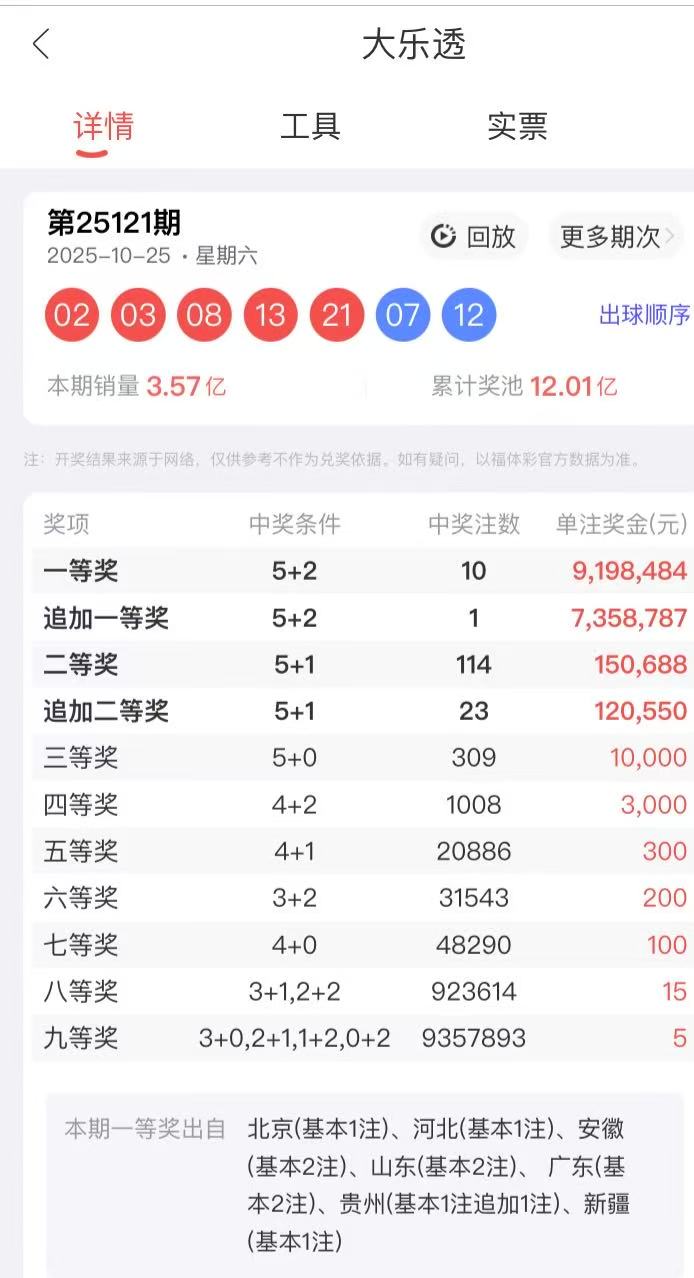Open 更多期次 for more draws
The height and width of the screenshot is (1278, 694).
[x=615, y=236]
